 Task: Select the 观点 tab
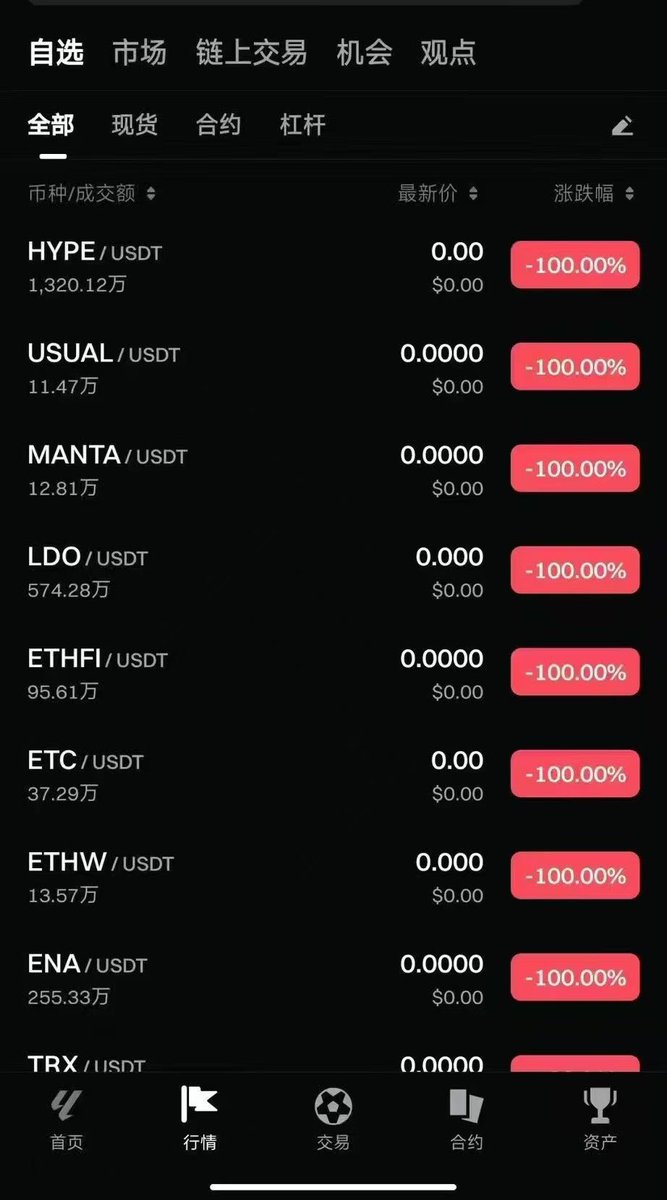[448, 52]
